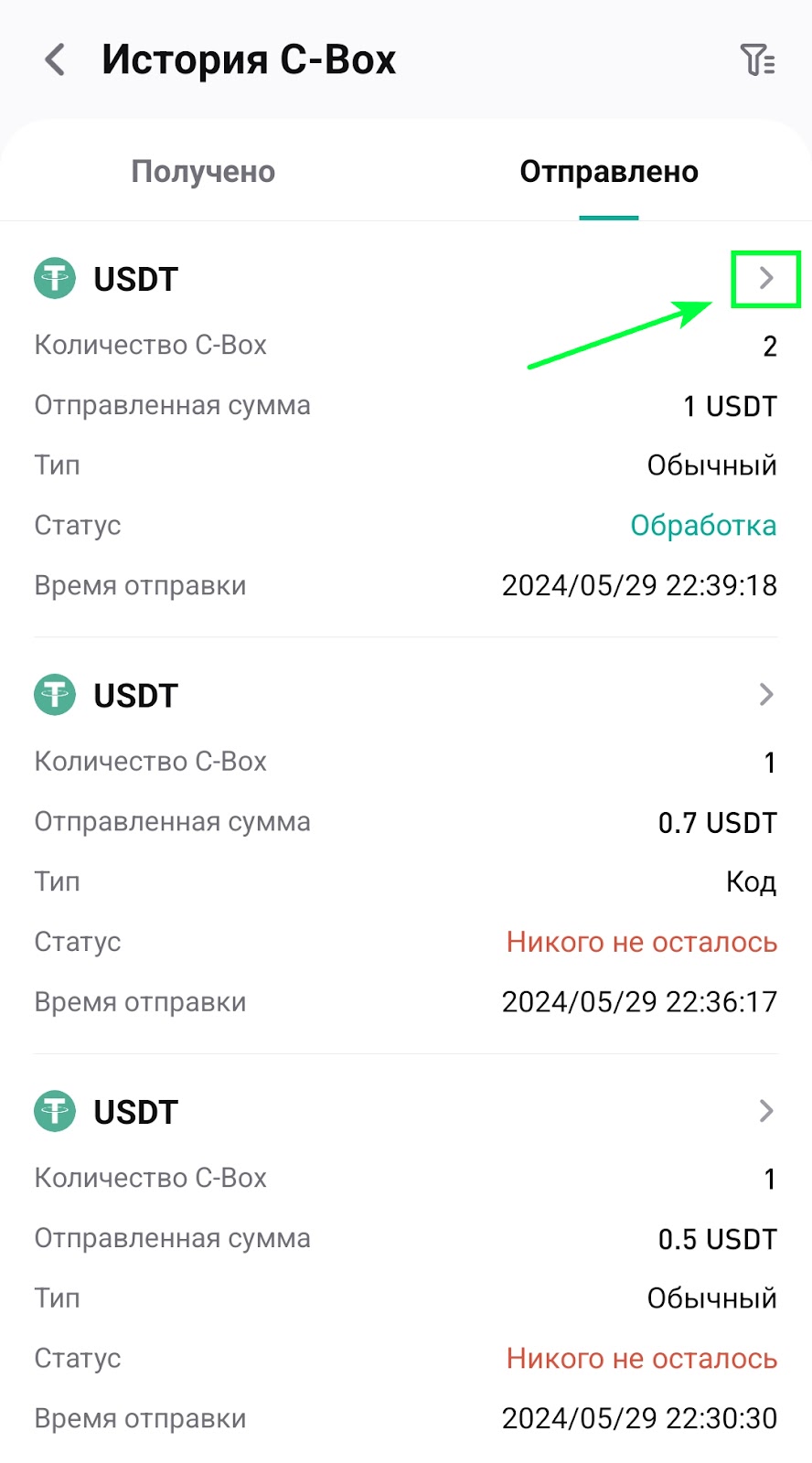
Task: Open the 0.5 USDT C-Box entry
Action: [x=766, y=1111]
